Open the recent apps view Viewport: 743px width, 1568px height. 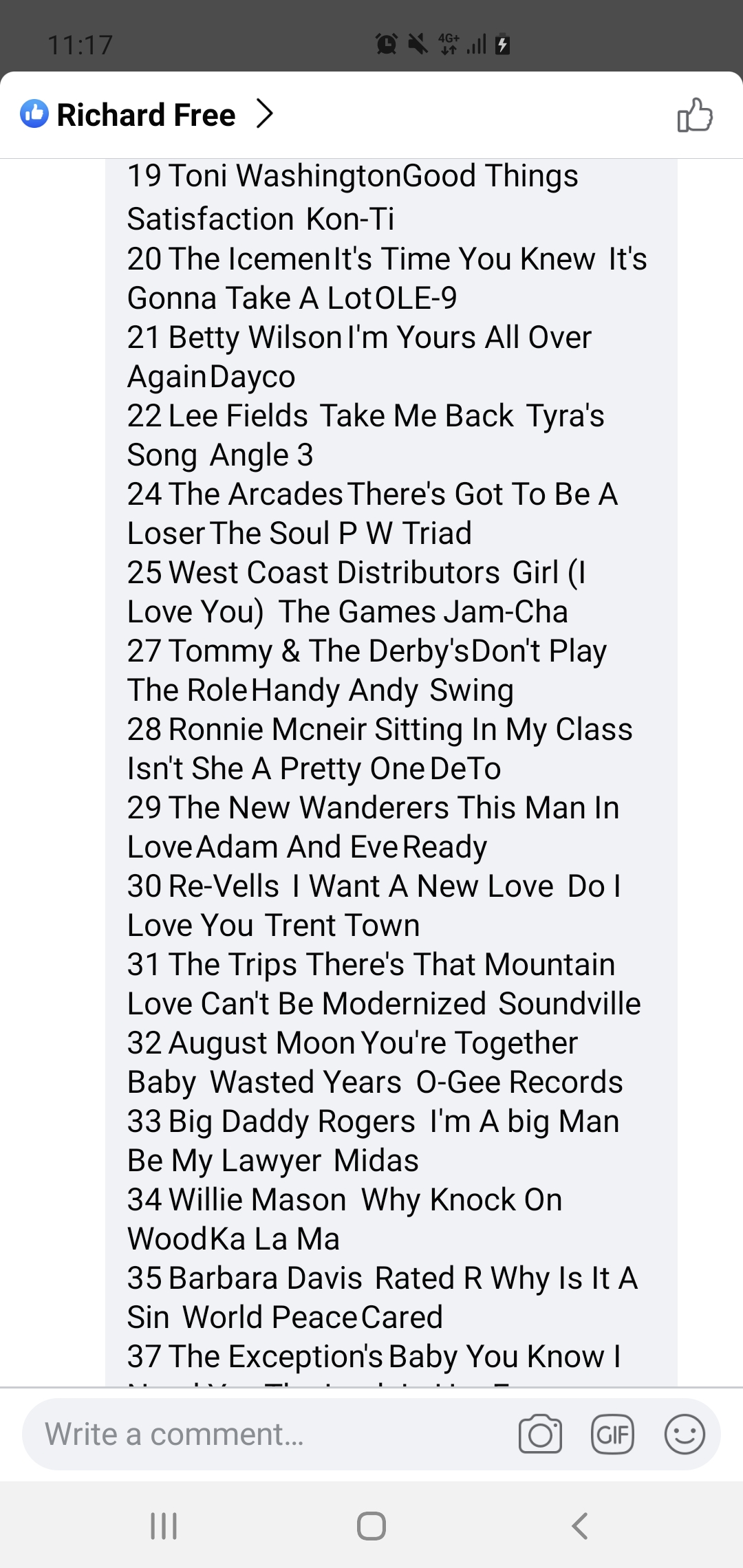164,1526
